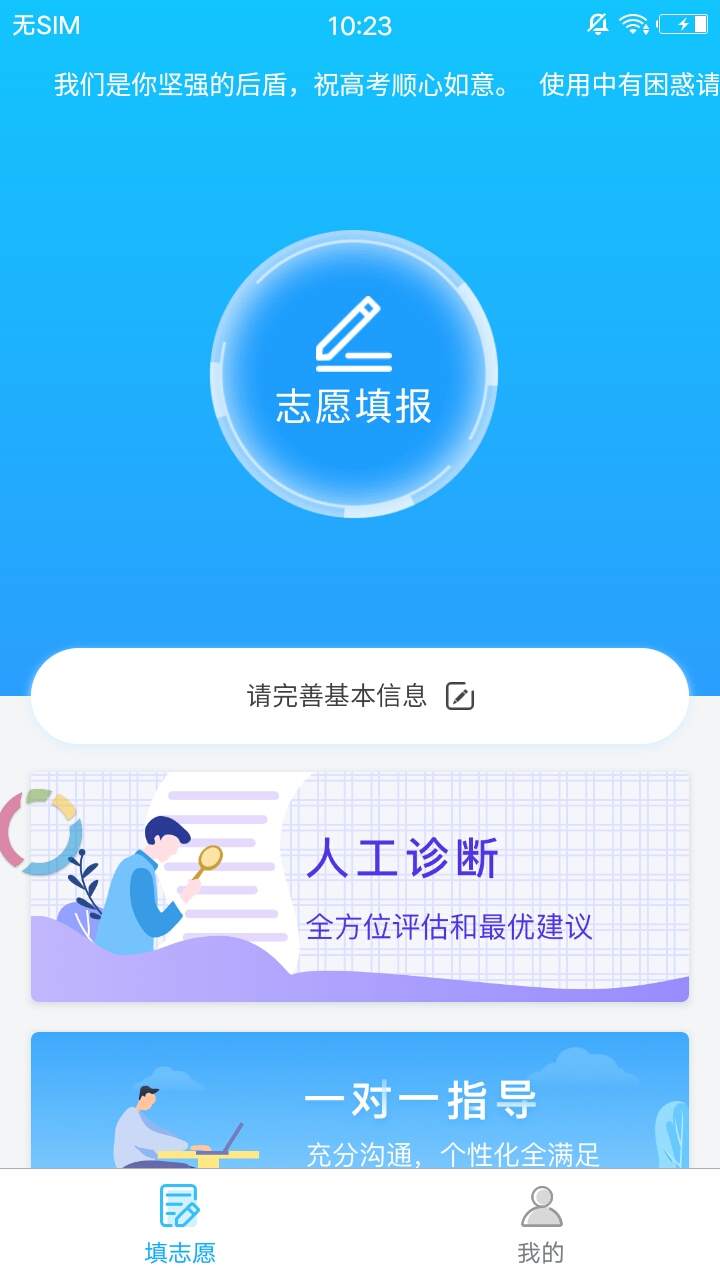Tap the muted notification bell icon
The width and height of the screenshot is (720, 1280).
tap(600, 24)
